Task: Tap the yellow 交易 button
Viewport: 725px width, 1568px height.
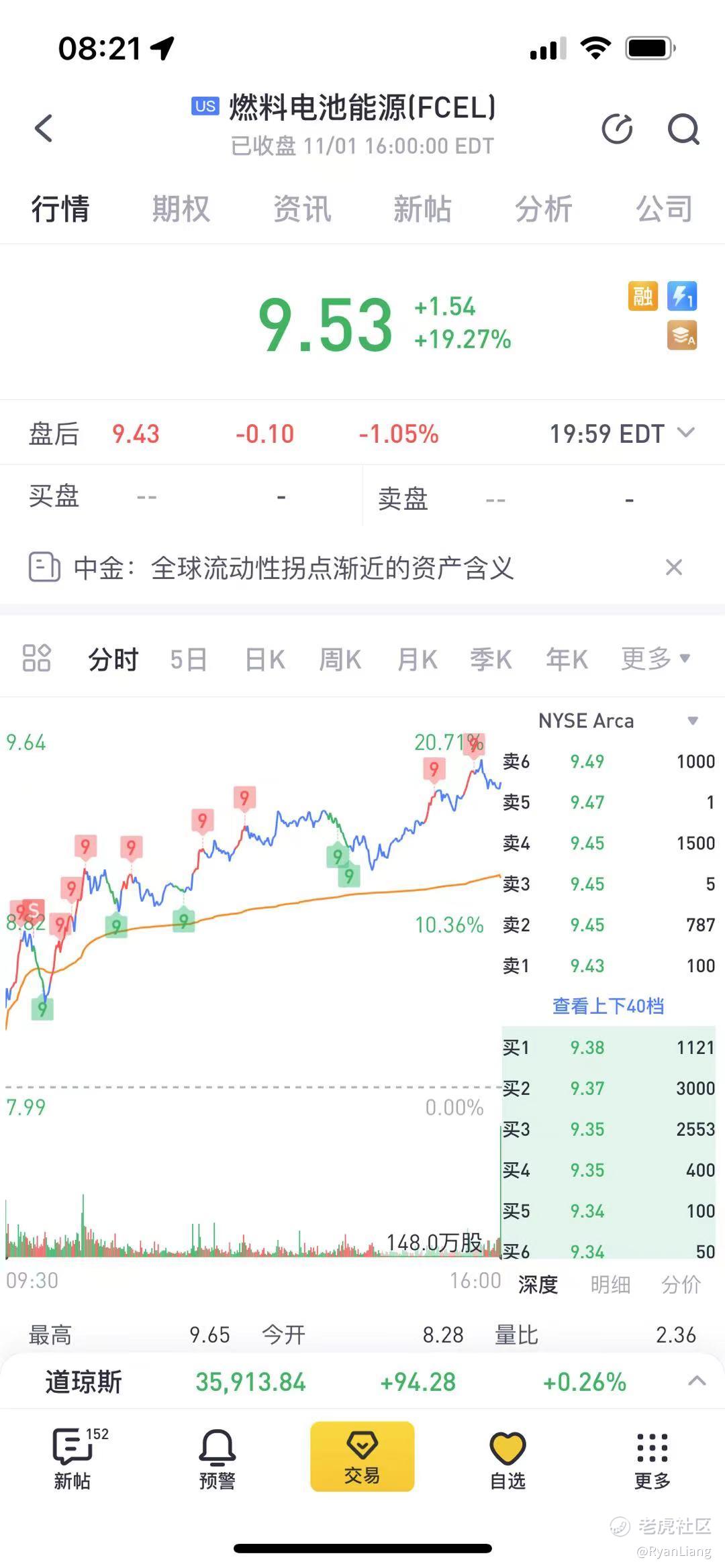Action: click(362, 1457)
